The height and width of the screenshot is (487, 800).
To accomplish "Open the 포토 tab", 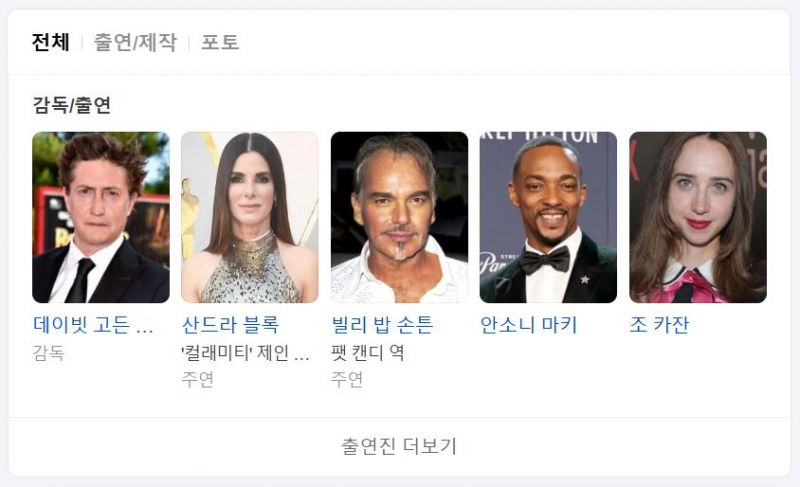I will pyautogui.click(x=220, y=42).
